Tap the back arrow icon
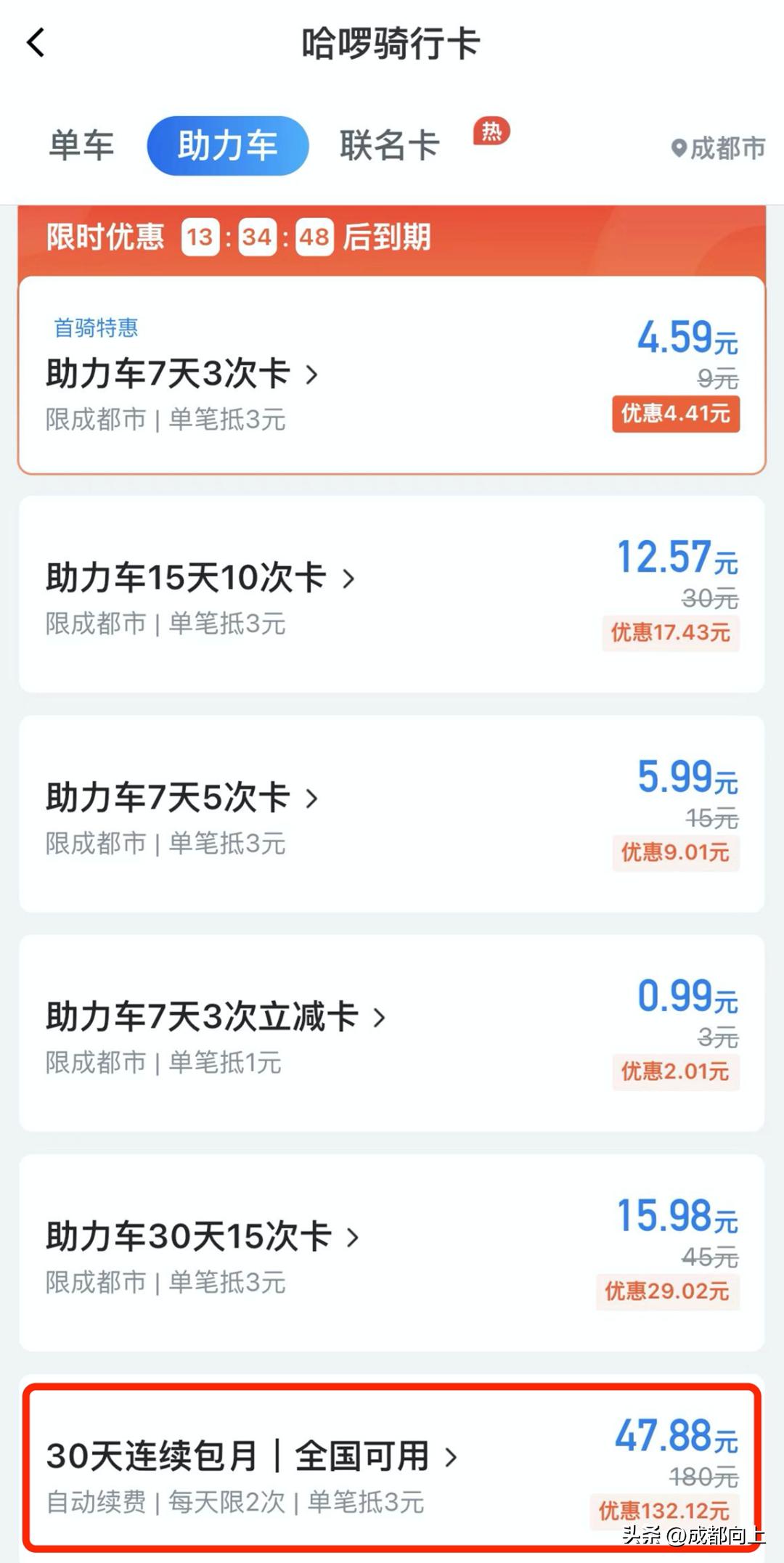This screenshot has height=1563, width=784. click(x=34, y=41)
